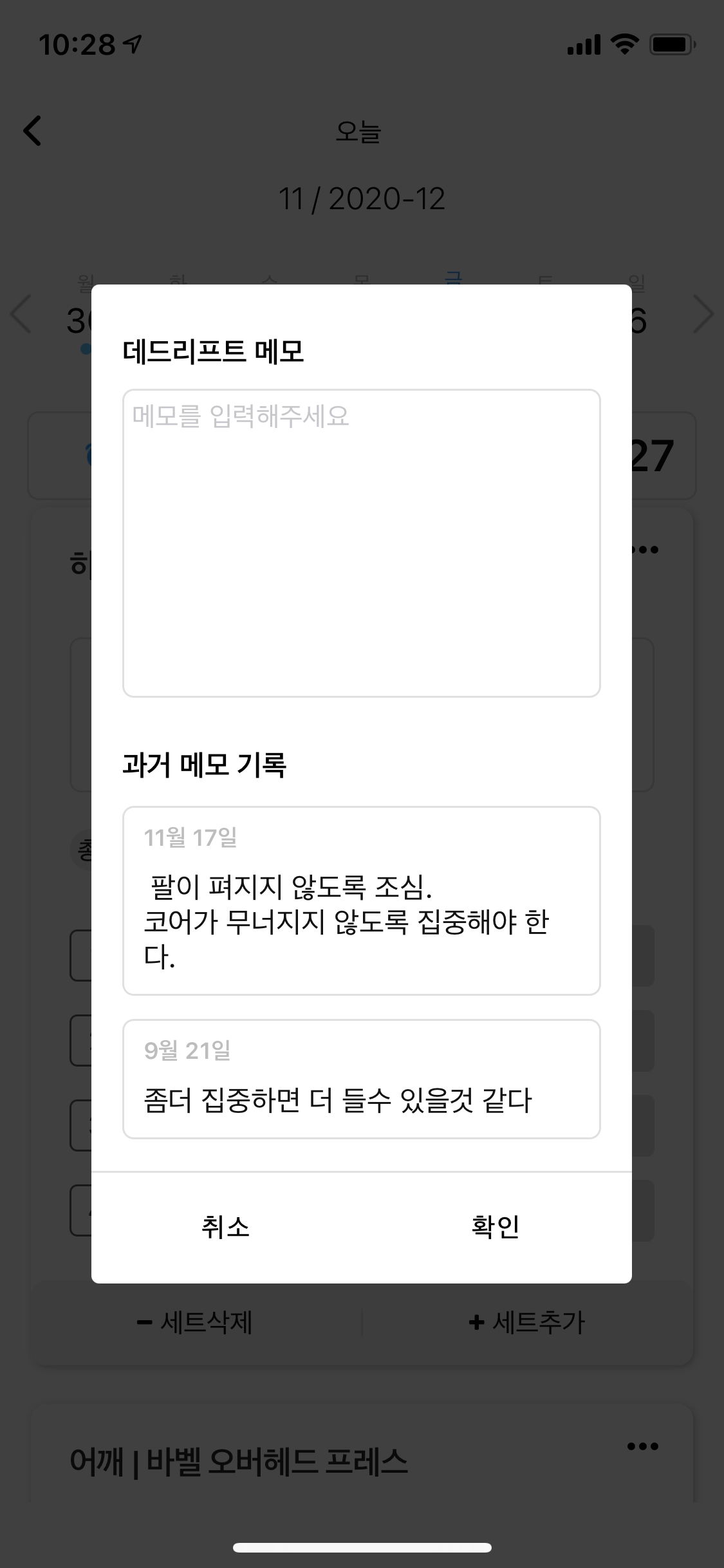
Task: Tap 취소 to cancel the memo
Action: pyautogui.click(x=225, y=1227)
